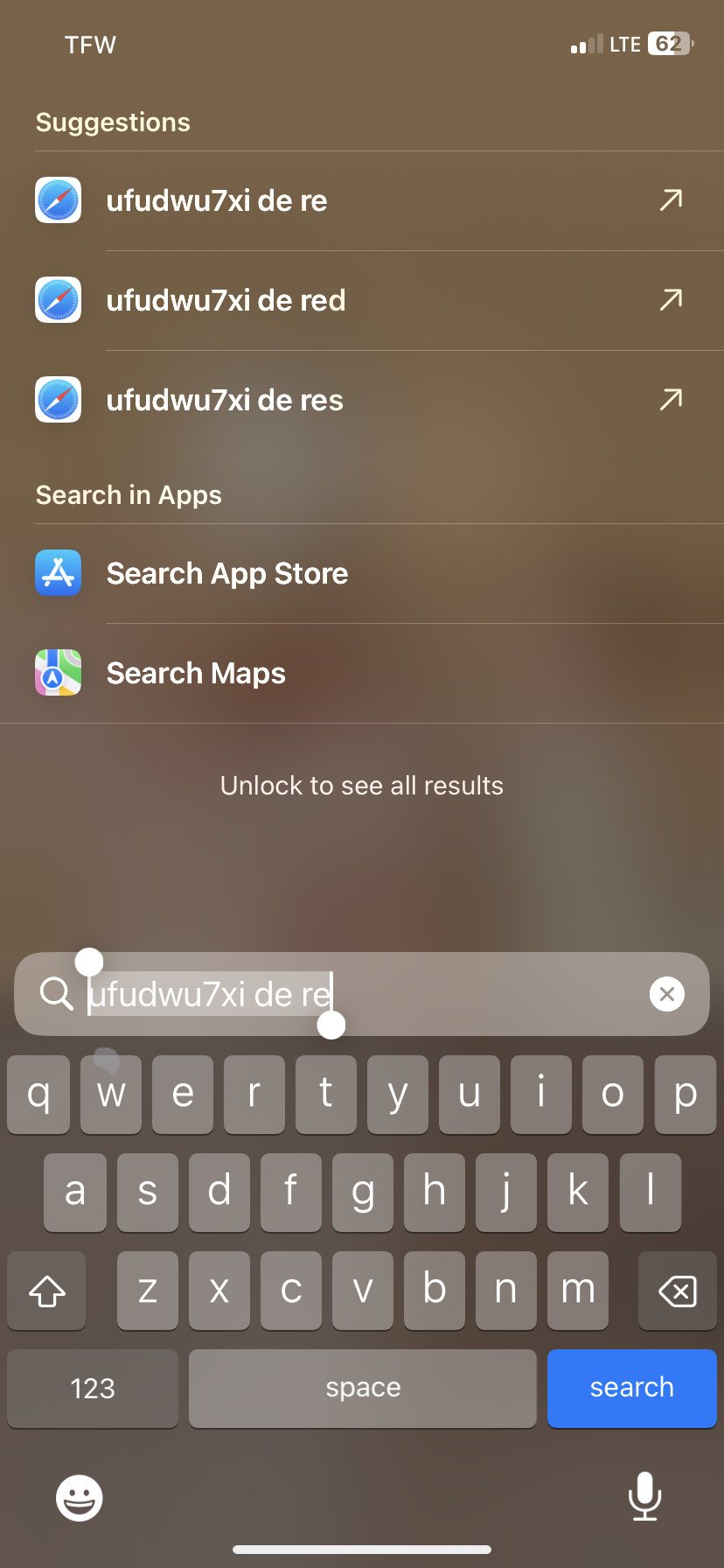Image resolution: width=724 pixels, height=1568 pixels.
Task: Open the suggestion "ufudwu7xi de re"
Action: point(362,201)
